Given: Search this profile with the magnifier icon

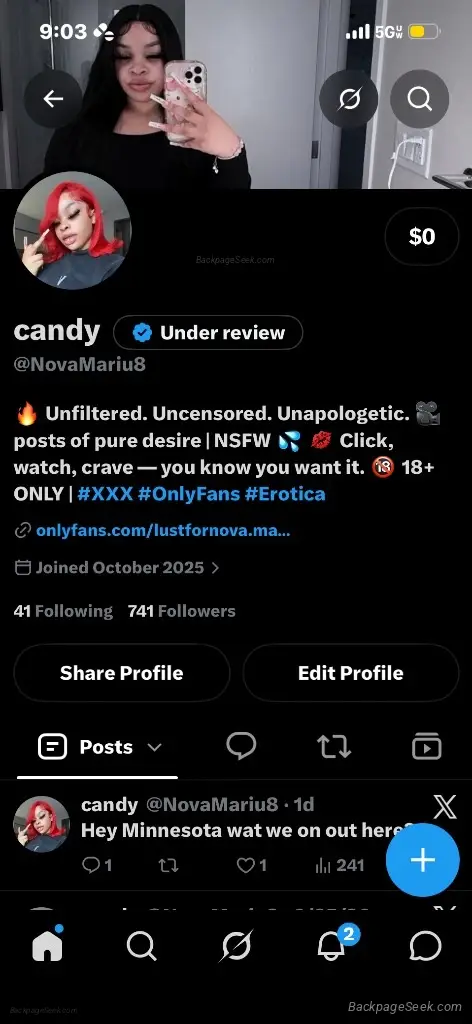Looking at the screenshot, I should [x=419, y=99].
